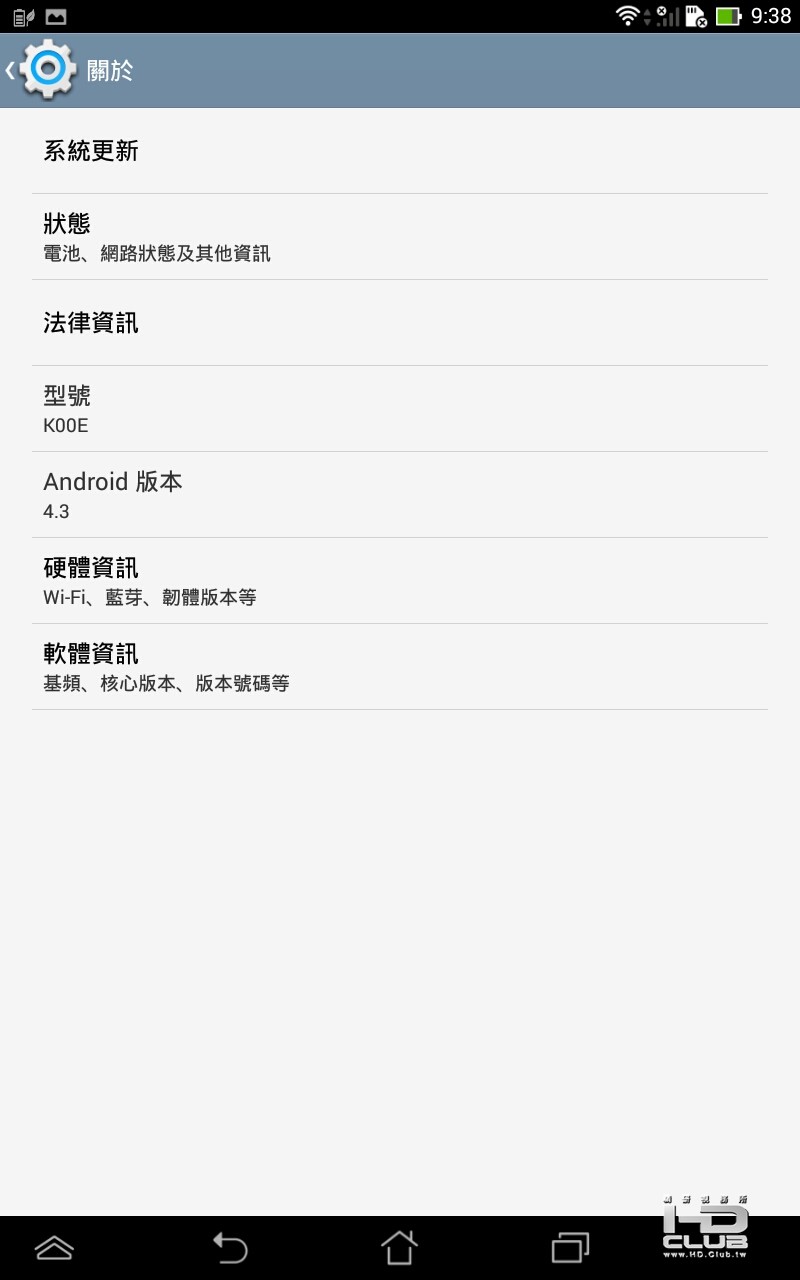Open the 狀態 status row
This screenshot has width=800, height=1280.
click(400, 237)
